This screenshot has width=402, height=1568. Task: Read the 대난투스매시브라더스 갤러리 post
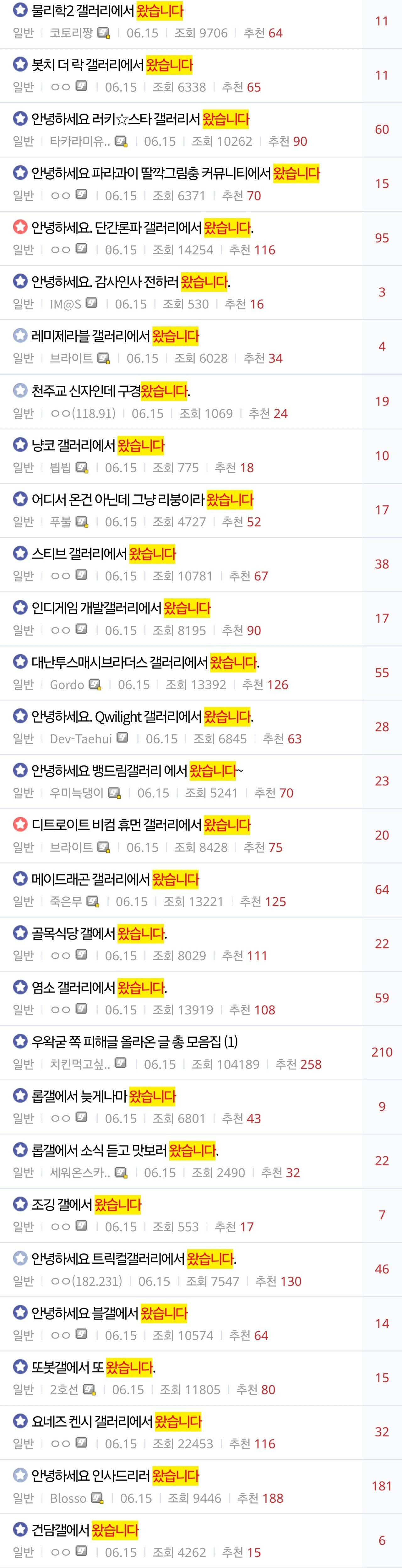145,662
